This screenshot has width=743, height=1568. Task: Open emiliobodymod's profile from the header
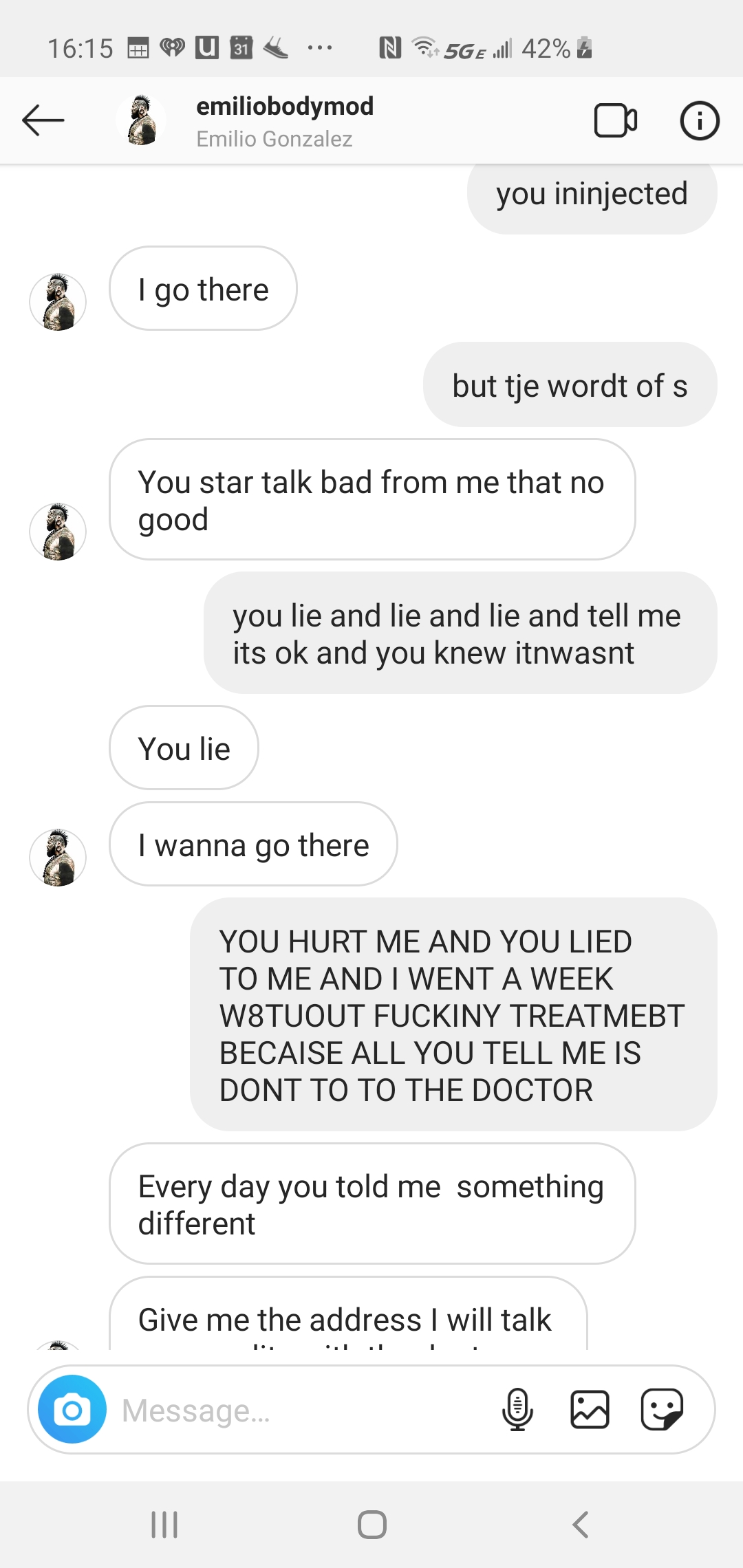284,120
